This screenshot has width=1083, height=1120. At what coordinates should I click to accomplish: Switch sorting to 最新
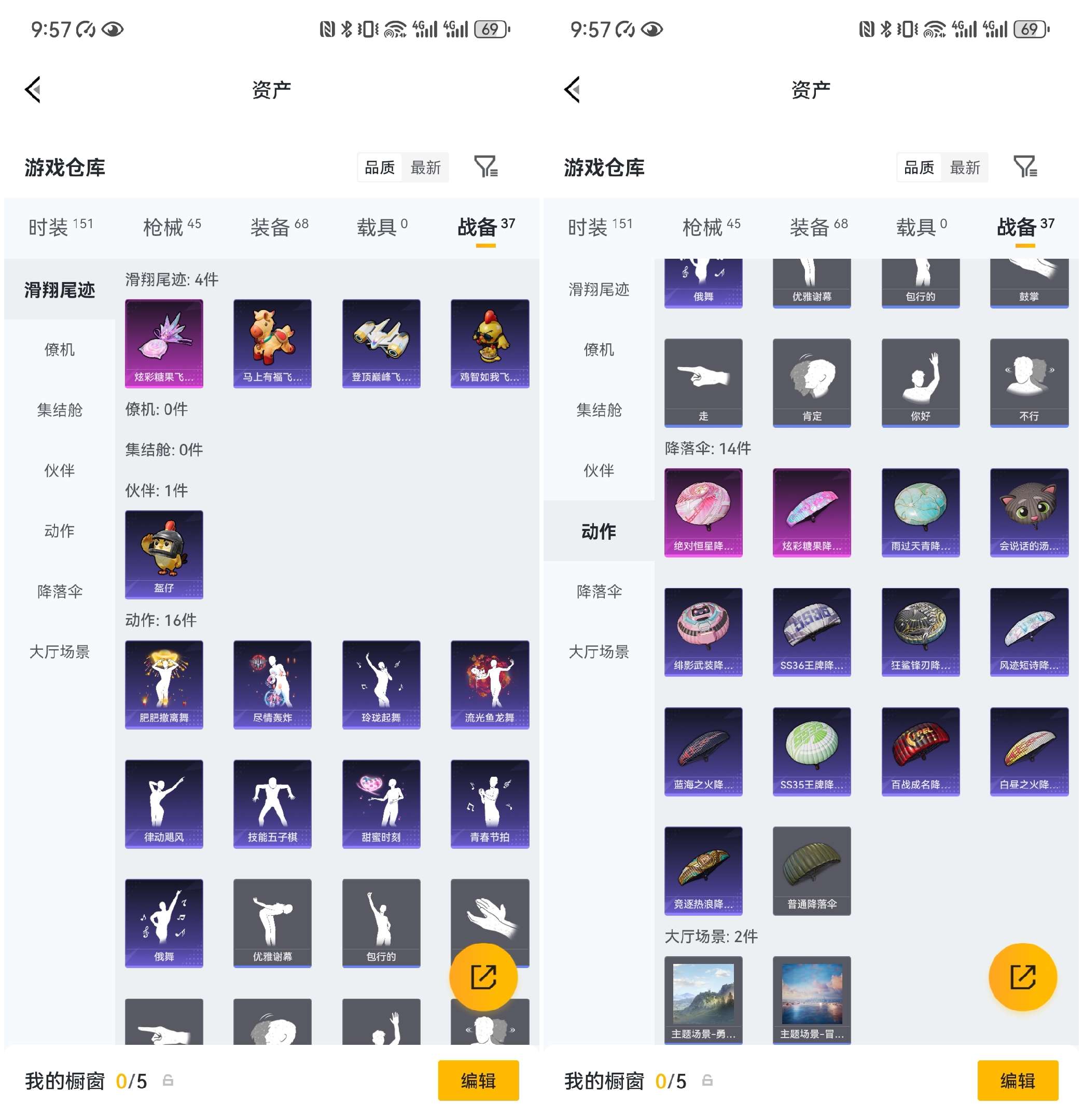click(x=427, y=167)
